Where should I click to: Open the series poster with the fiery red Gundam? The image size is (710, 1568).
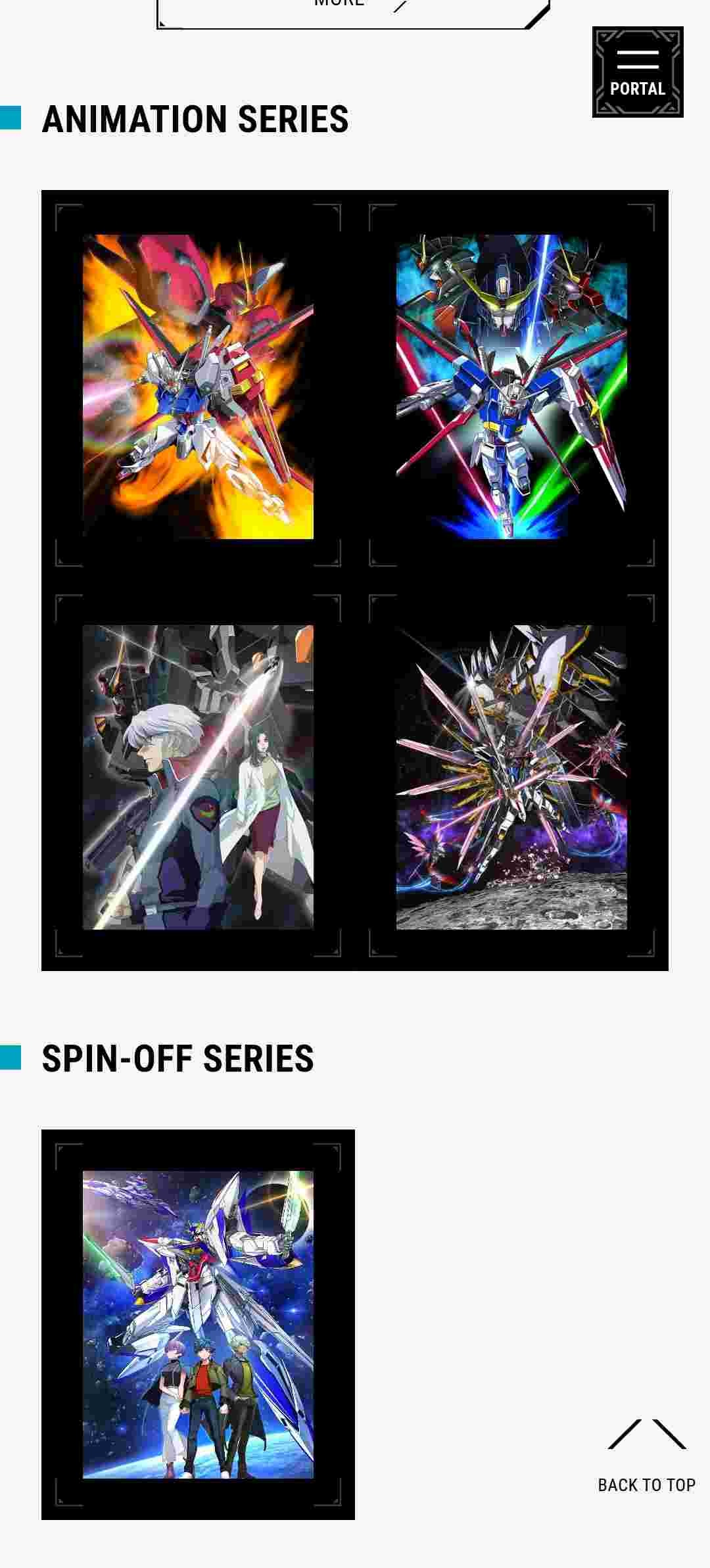click(x=198, y=387)
